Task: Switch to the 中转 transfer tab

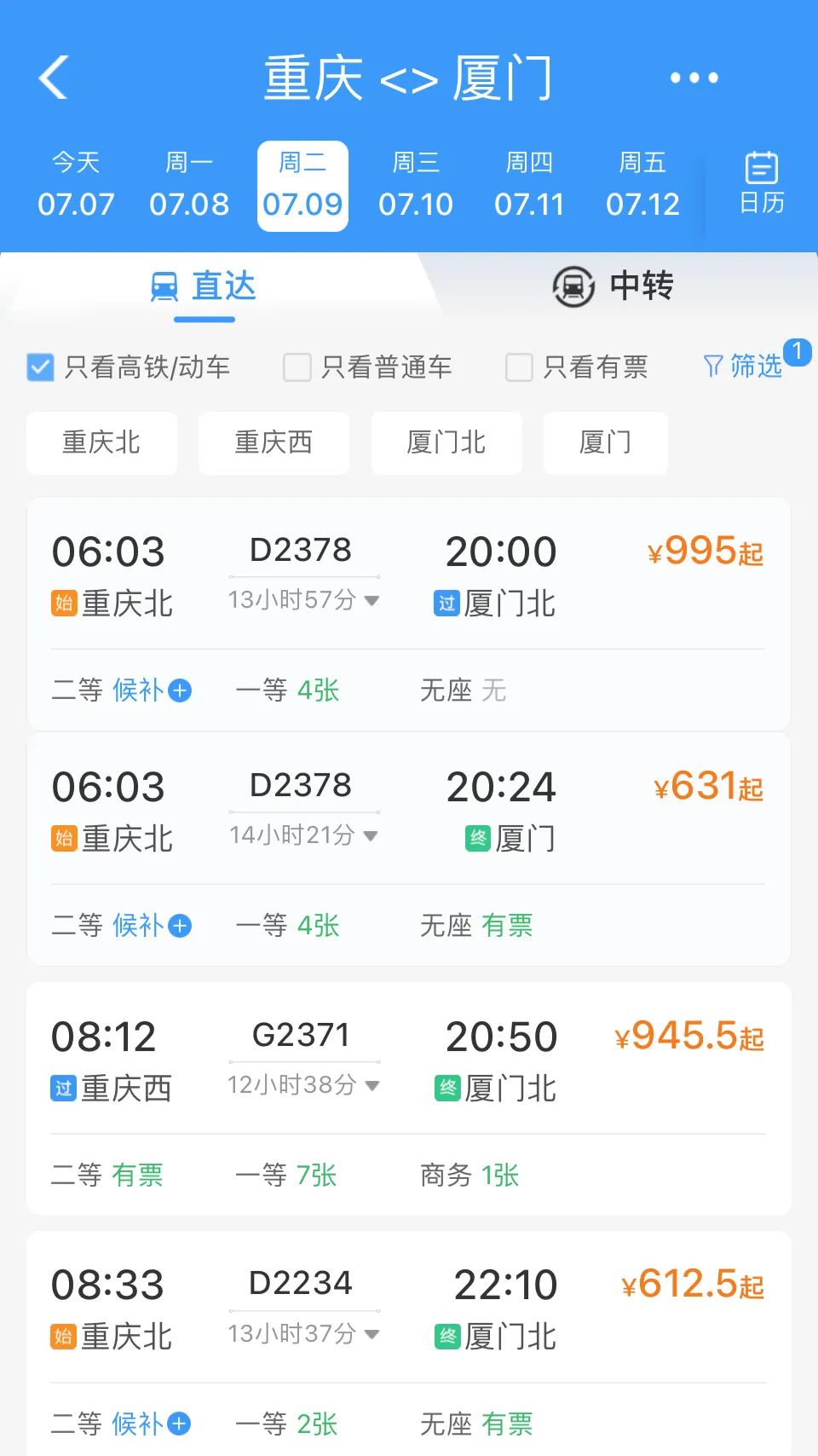Action: click(613, 286)
